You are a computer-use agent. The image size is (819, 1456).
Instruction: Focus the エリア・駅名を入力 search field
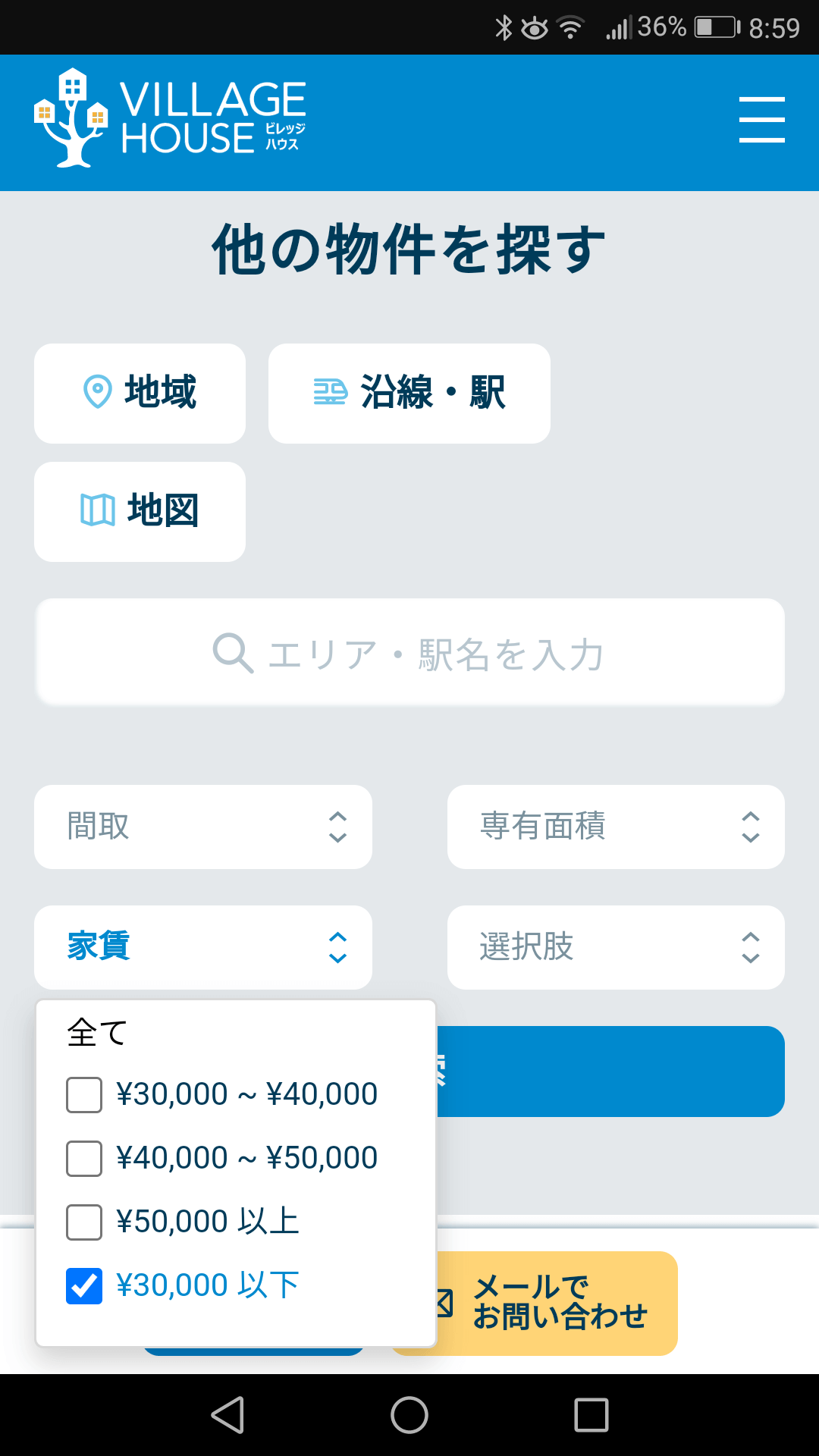click(409, 652)
